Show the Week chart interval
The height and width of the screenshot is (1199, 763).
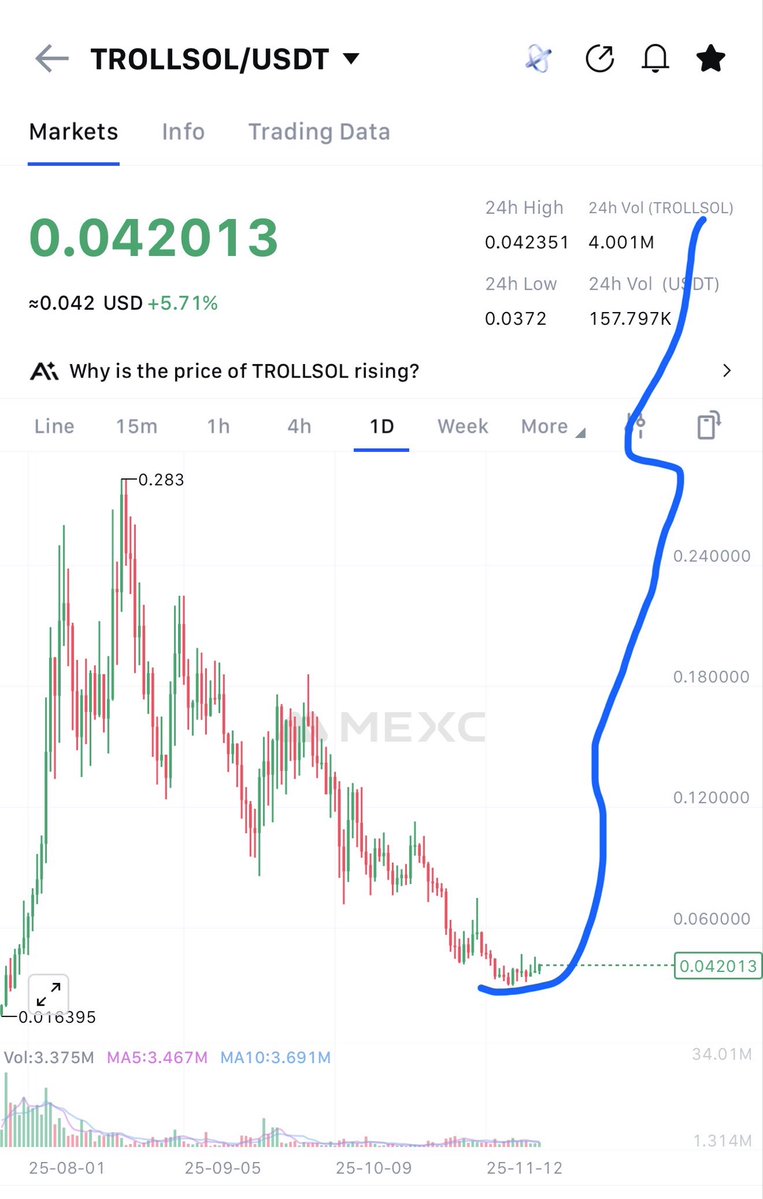(463, 426)
